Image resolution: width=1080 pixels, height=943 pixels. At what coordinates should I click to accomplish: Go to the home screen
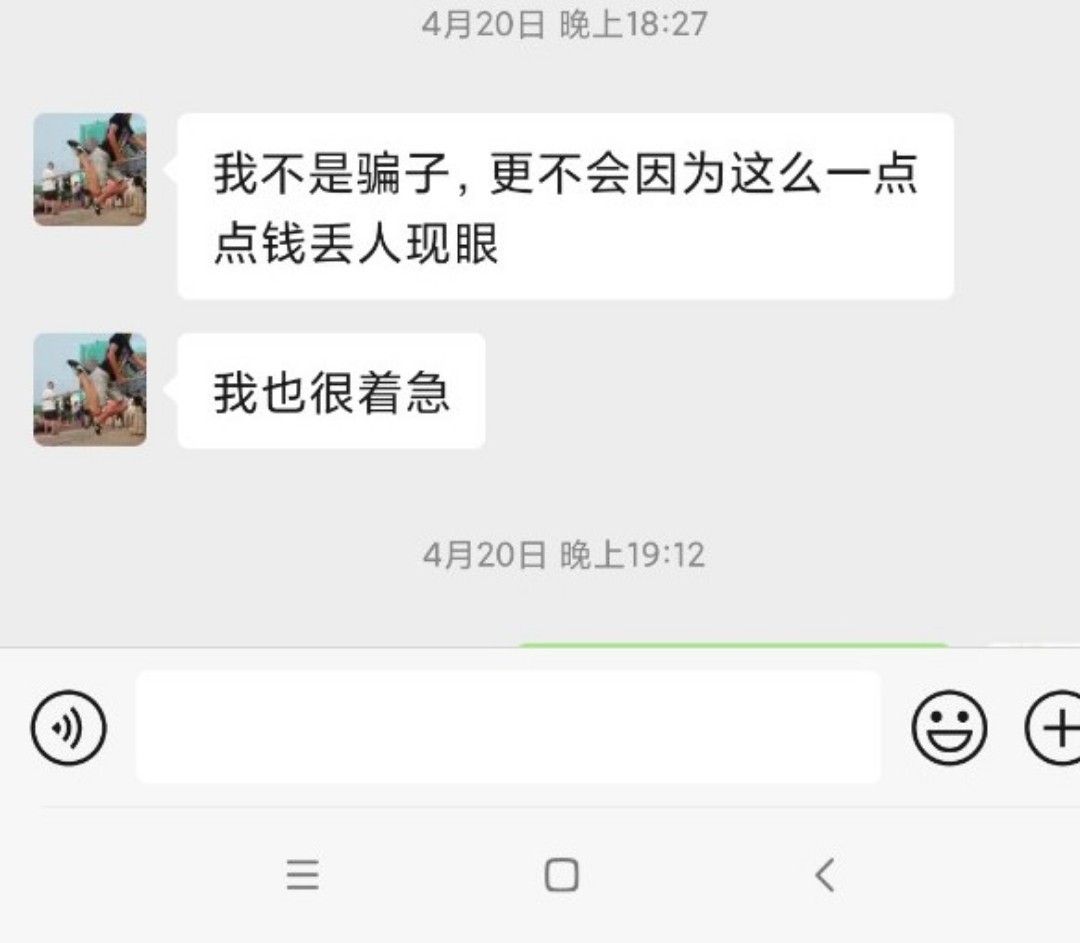tap(561, 875)
